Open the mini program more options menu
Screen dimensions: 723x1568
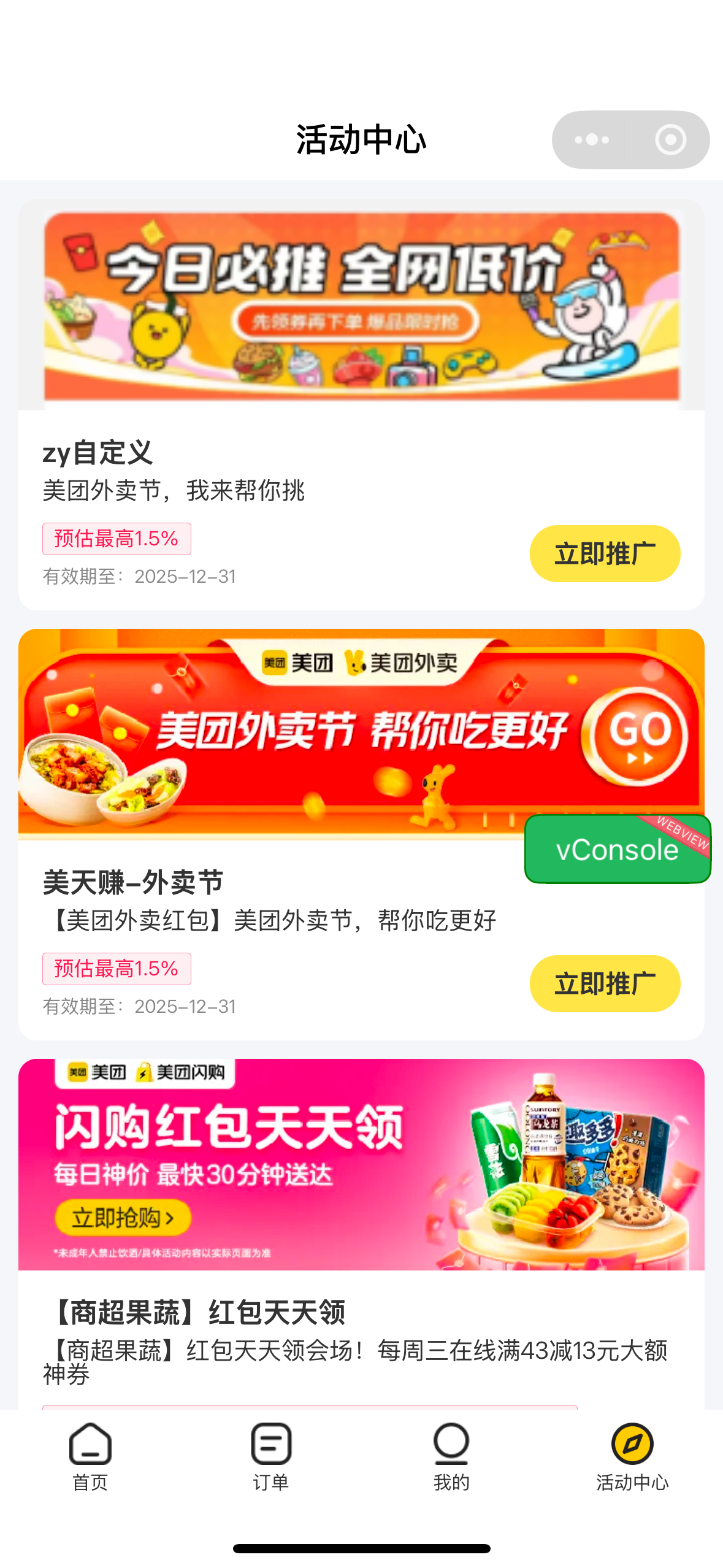point(592,140)
